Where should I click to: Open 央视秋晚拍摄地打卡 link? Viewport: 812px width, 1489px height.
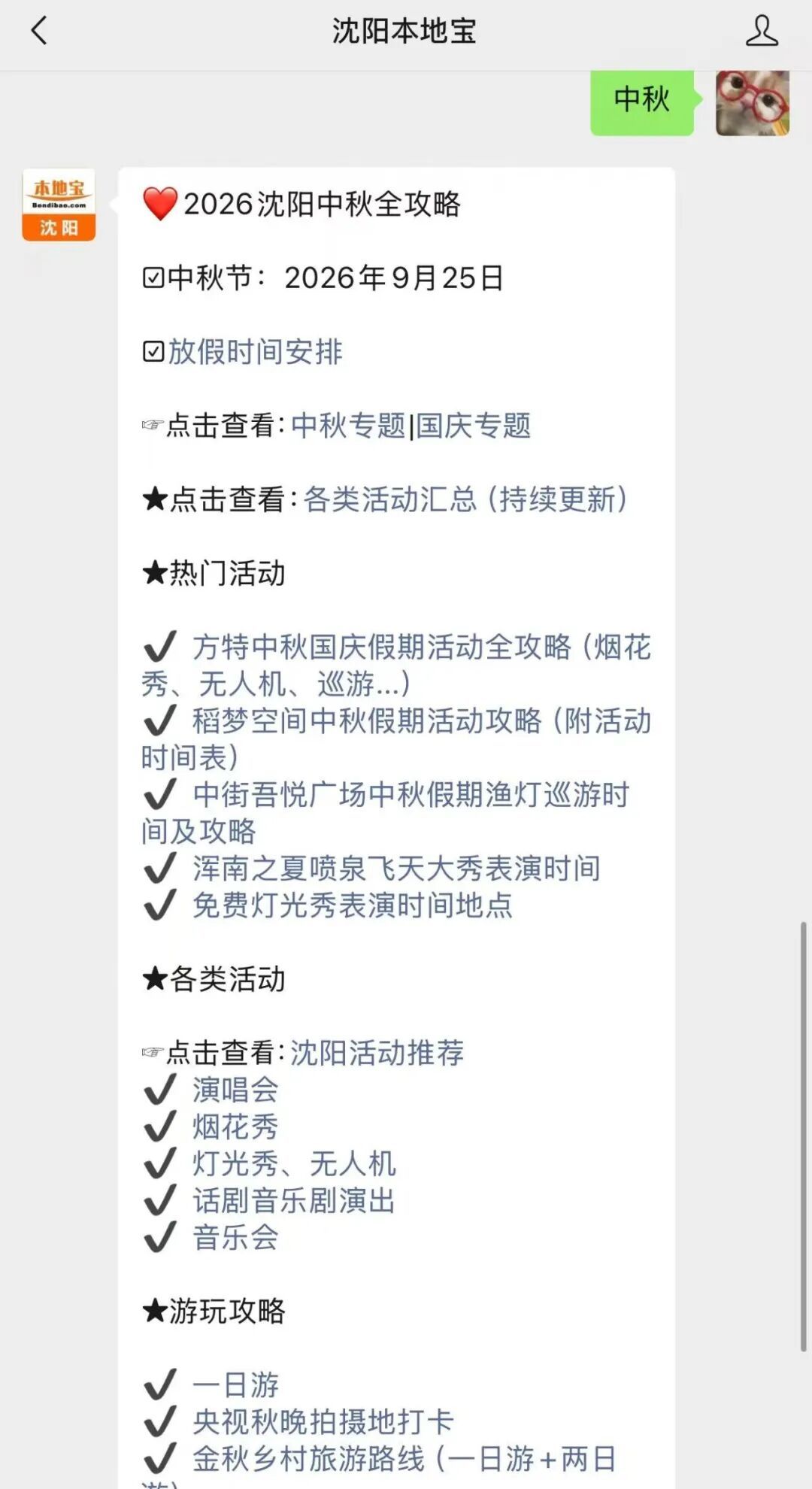pos(323,1421)
